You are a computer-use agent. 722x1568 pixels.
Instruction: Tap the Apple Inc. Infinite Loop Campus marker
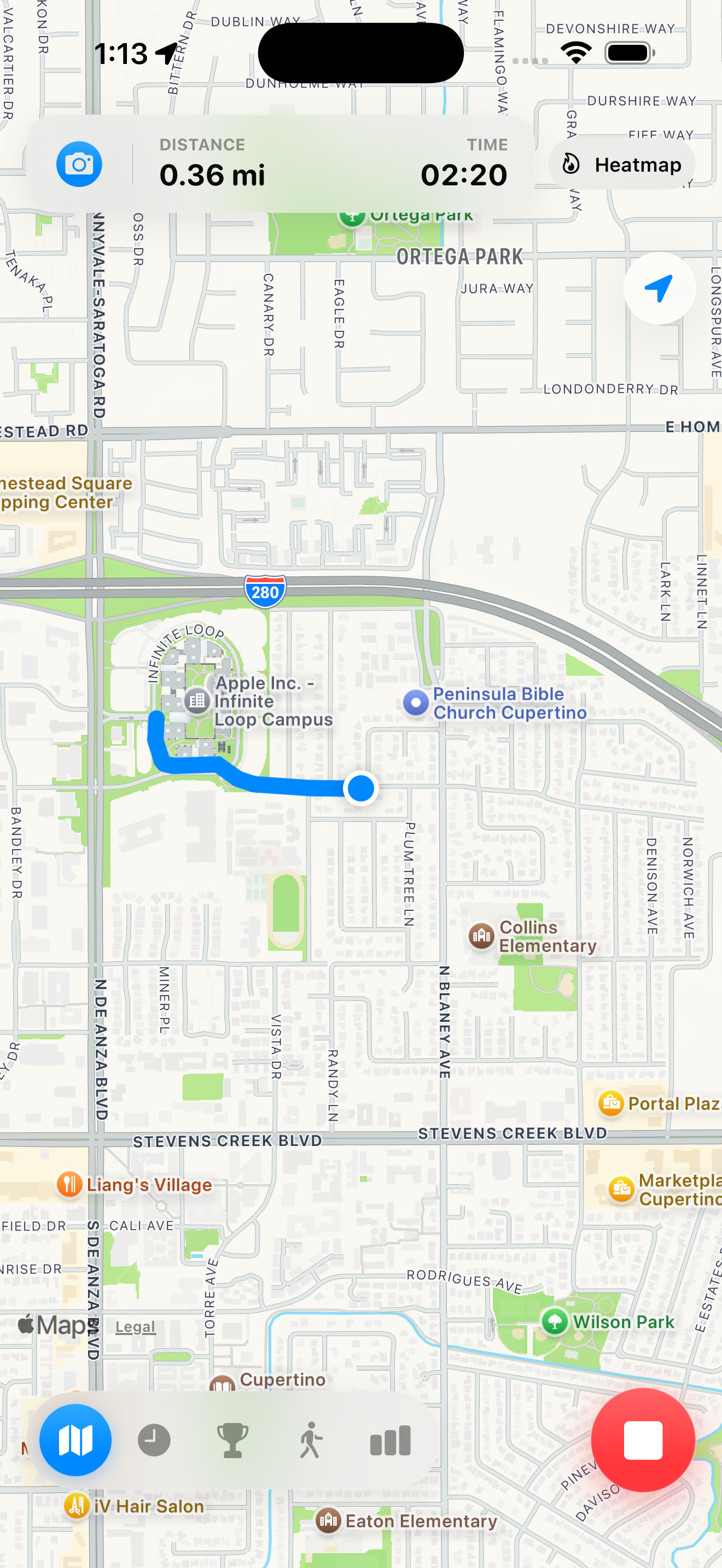(197, 700)
